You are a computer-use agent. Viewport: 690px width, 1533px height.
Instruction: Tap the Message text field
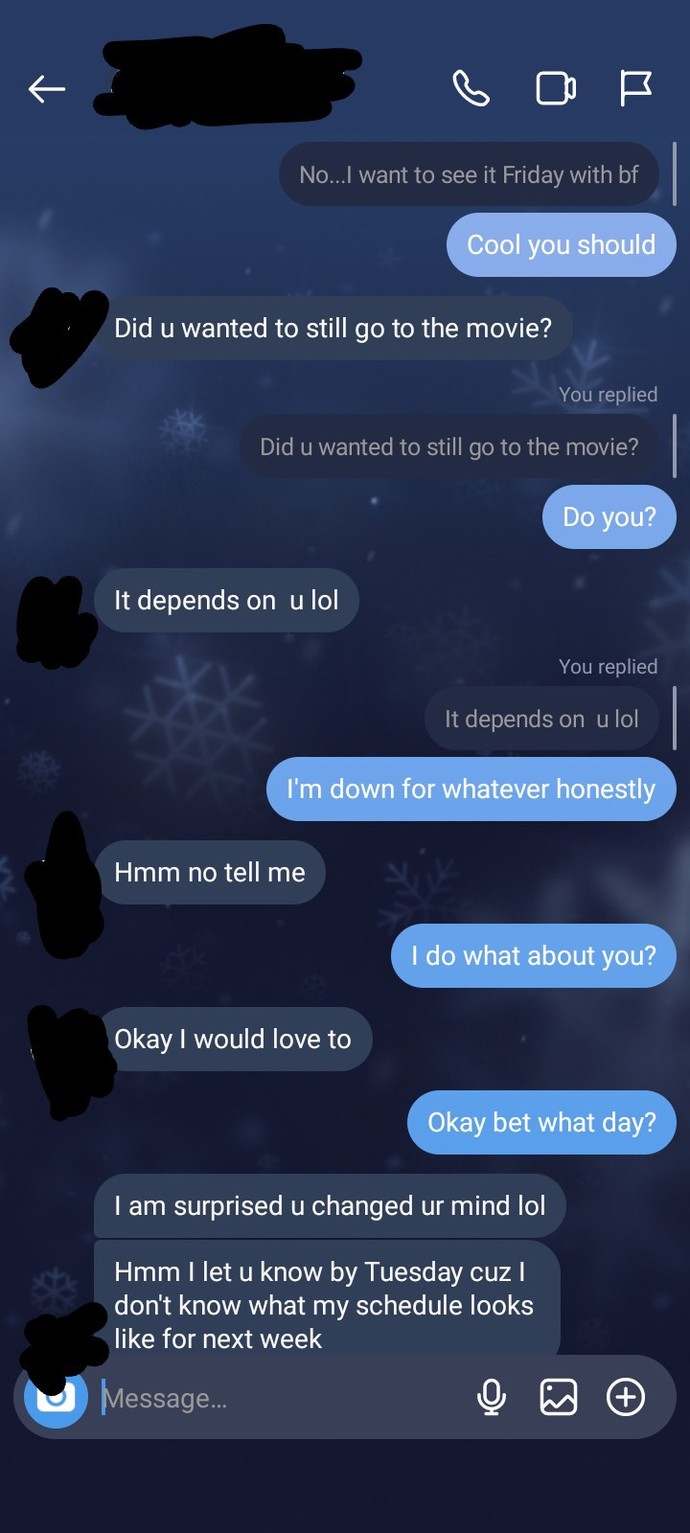[x=280, y=1397]
